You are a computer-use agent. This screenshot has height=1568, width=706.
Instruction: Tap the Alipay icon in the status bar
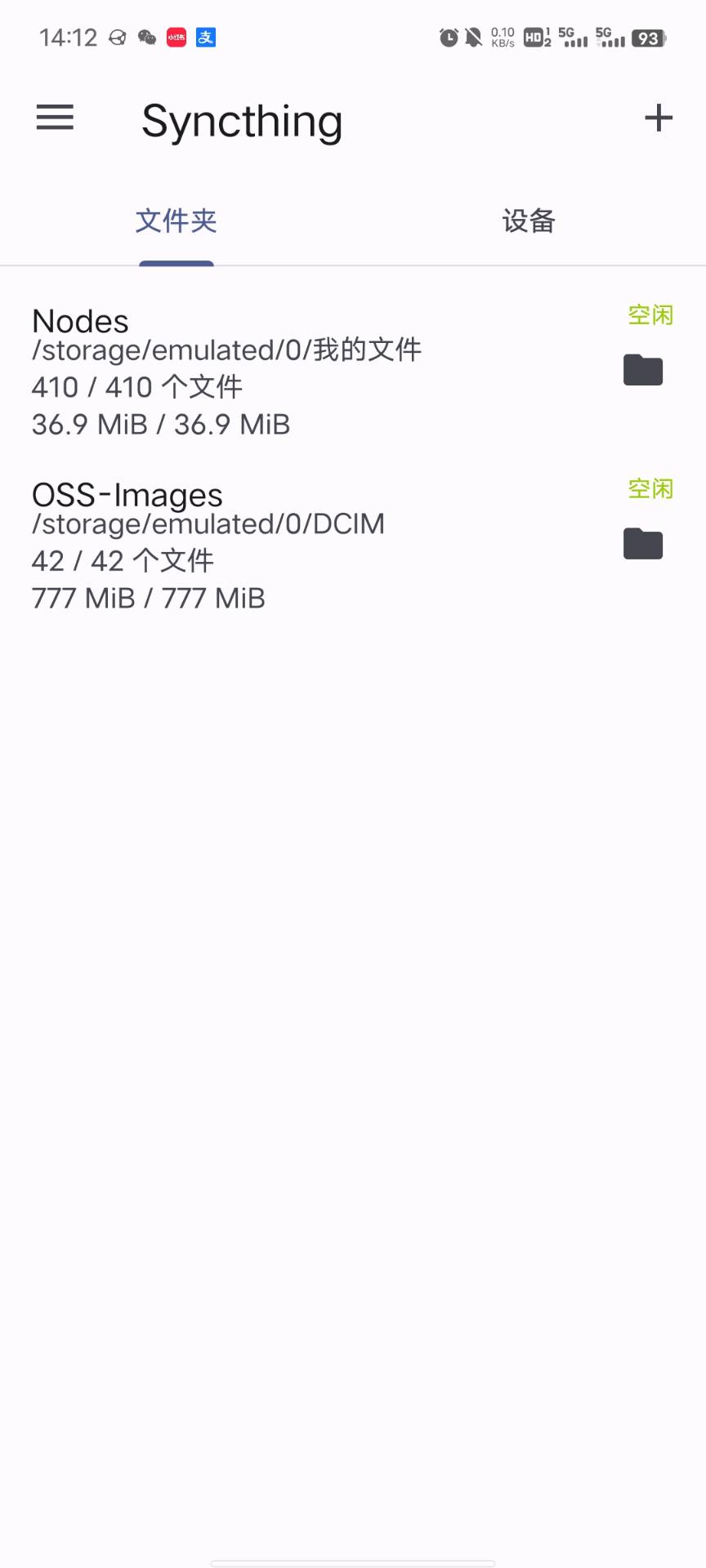coord(205,38)
